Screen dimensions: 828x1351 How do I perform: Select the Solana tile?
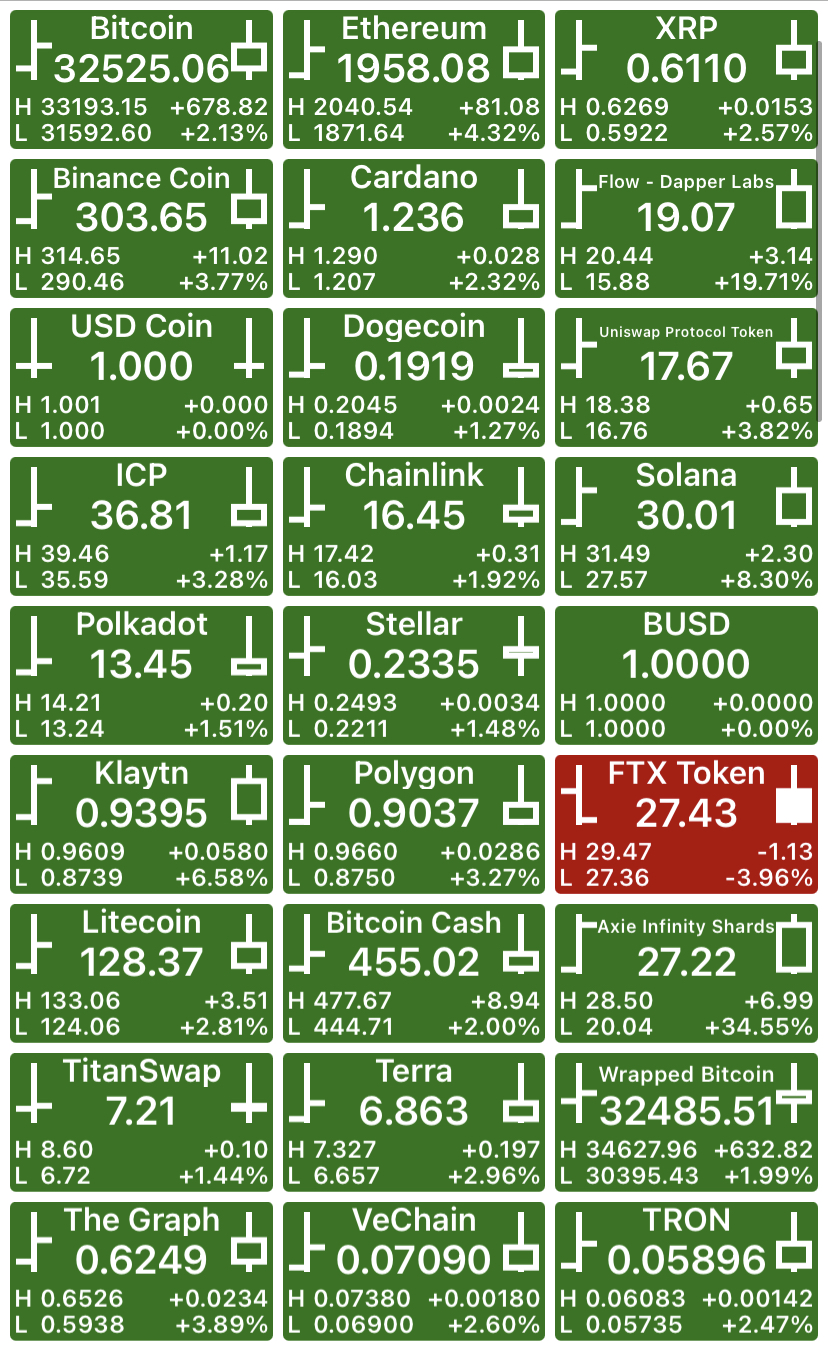click(x=687, y=527)
